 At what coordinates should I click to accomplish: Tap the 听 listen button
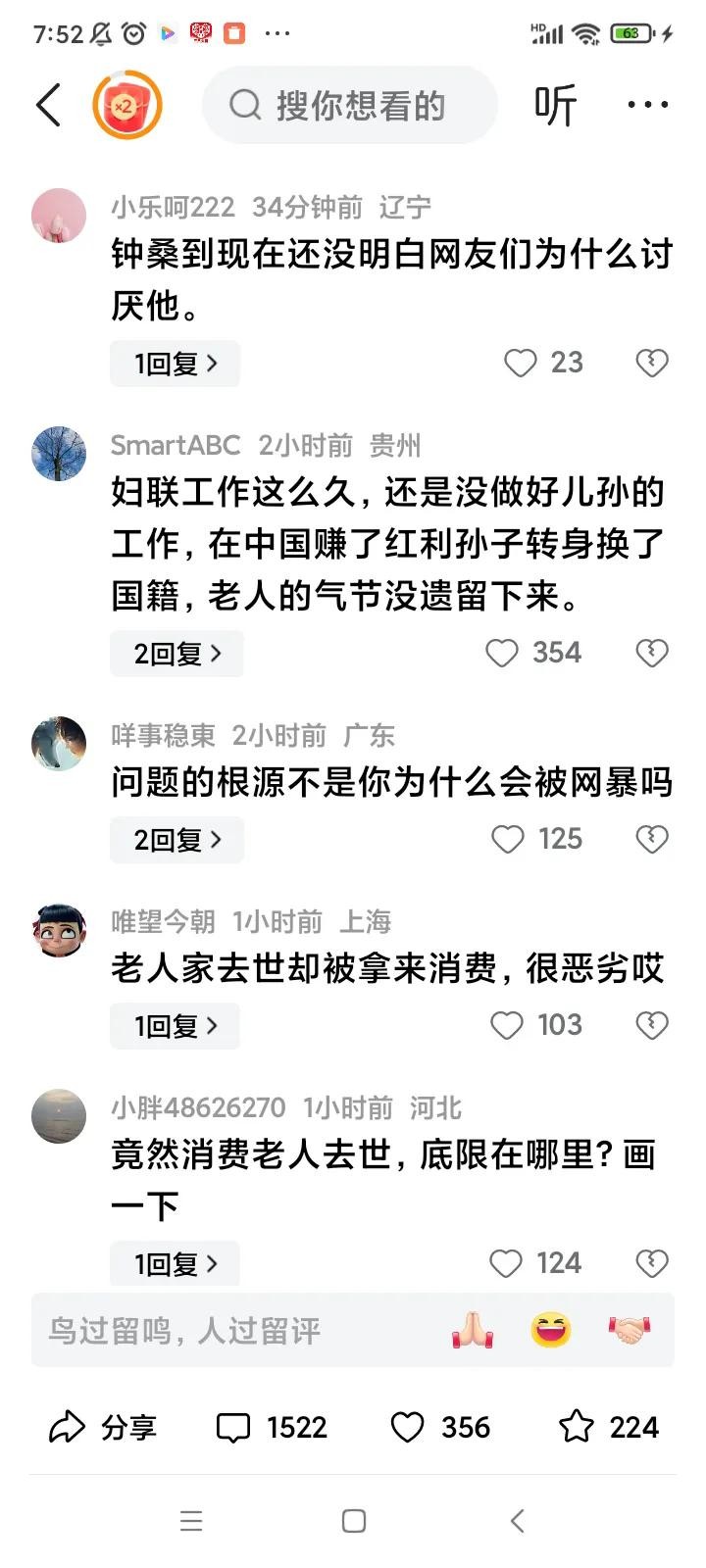tap(555, 105)
